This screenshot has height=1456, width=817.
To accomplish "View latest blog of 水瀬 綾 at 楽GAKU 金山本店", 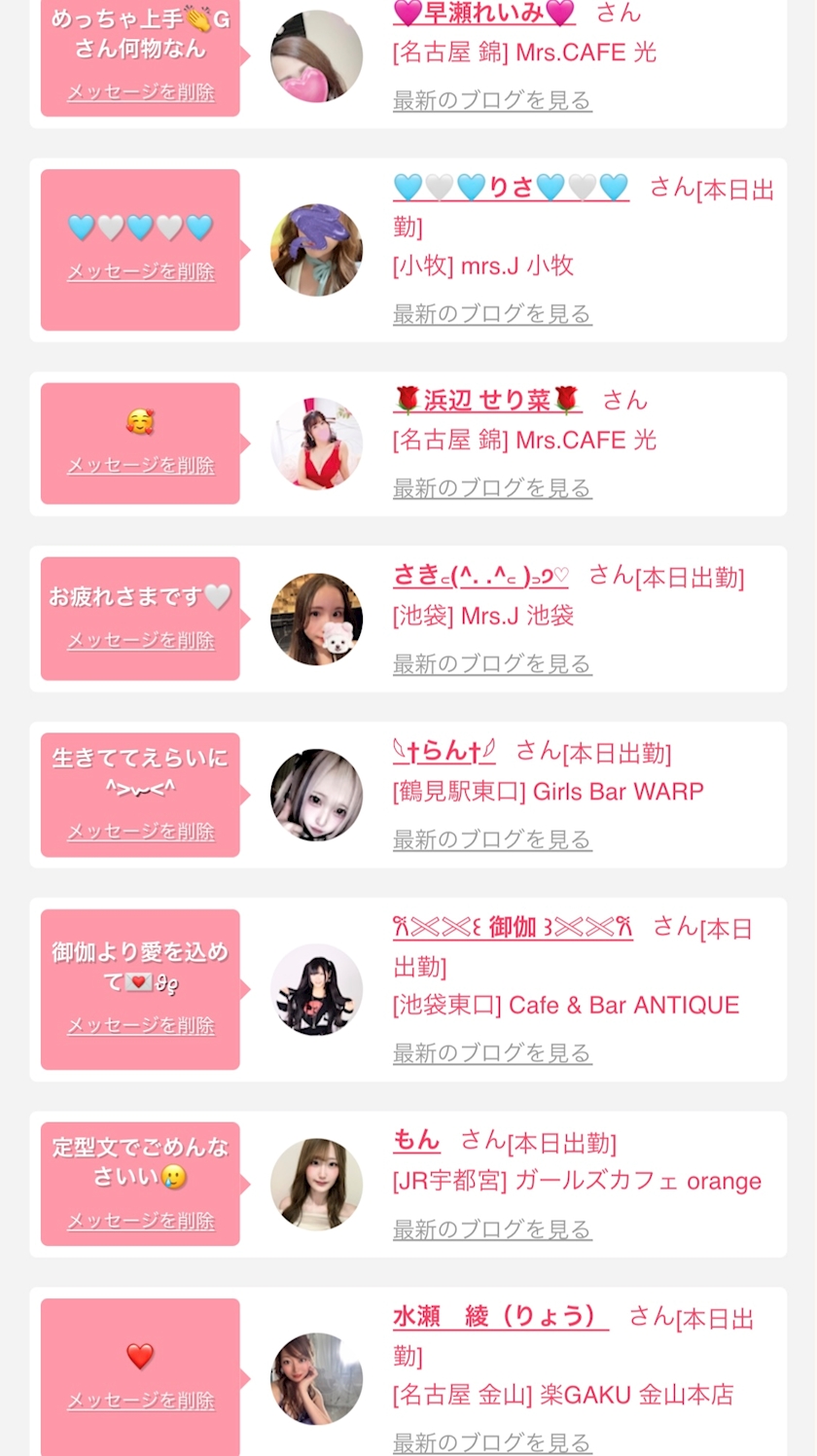I will pos(492,1443).
